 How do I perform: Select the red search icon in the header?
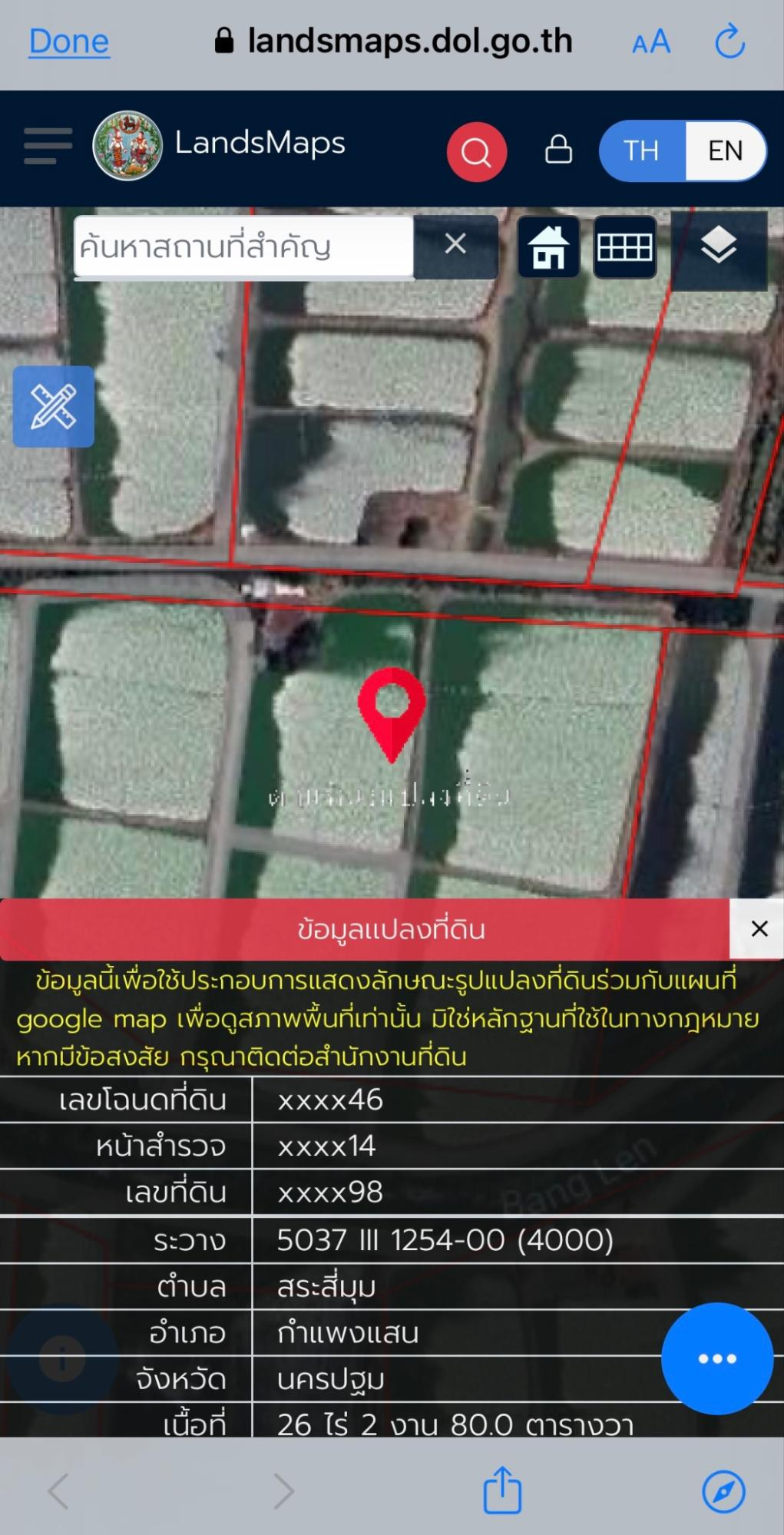pyautogui.click(x=476, y=151)
